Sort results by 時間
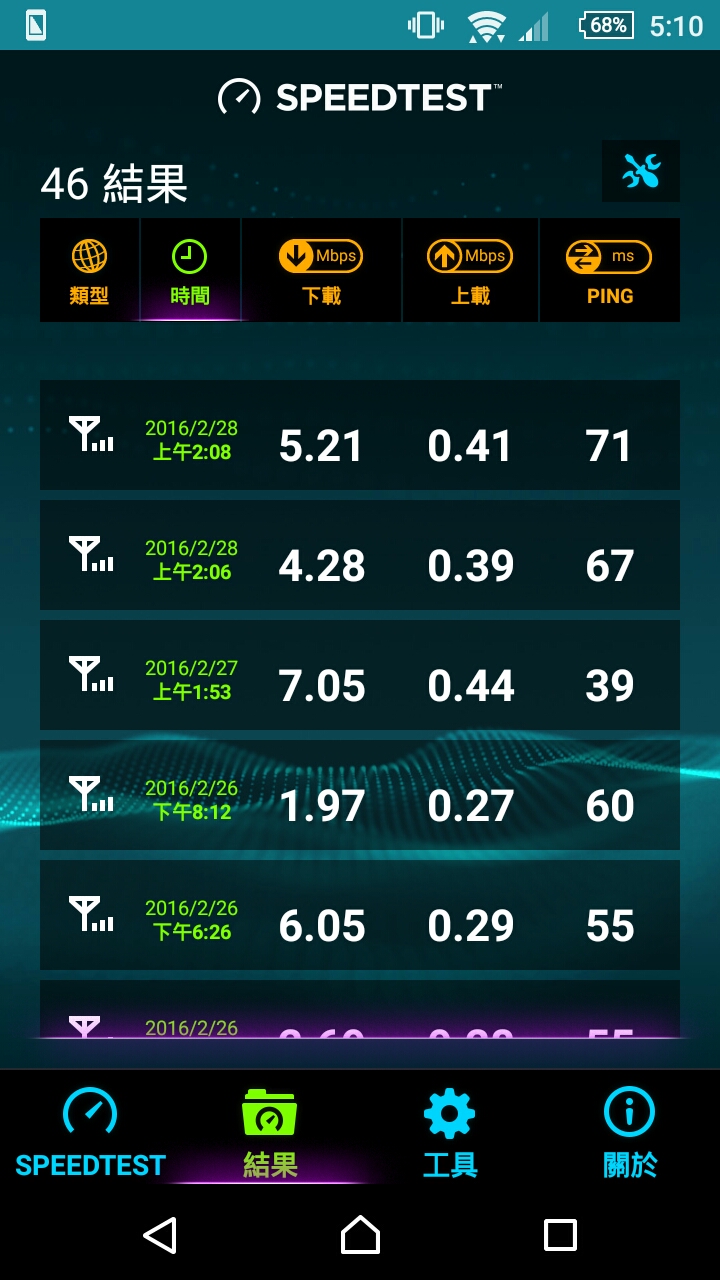Screen dimensions: 720x1280 pos(190,270)
